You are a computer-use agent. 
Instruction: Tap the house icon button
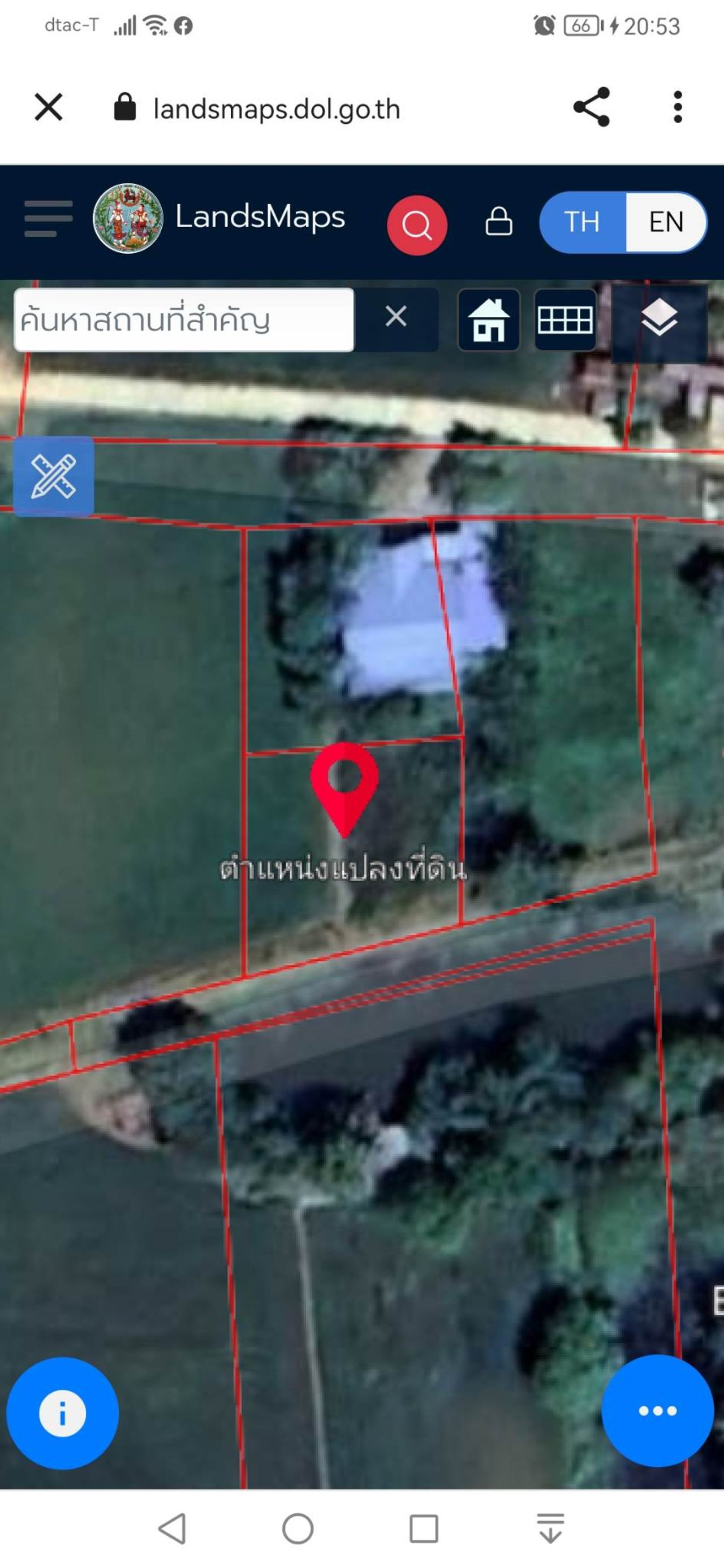click(488, 320)
